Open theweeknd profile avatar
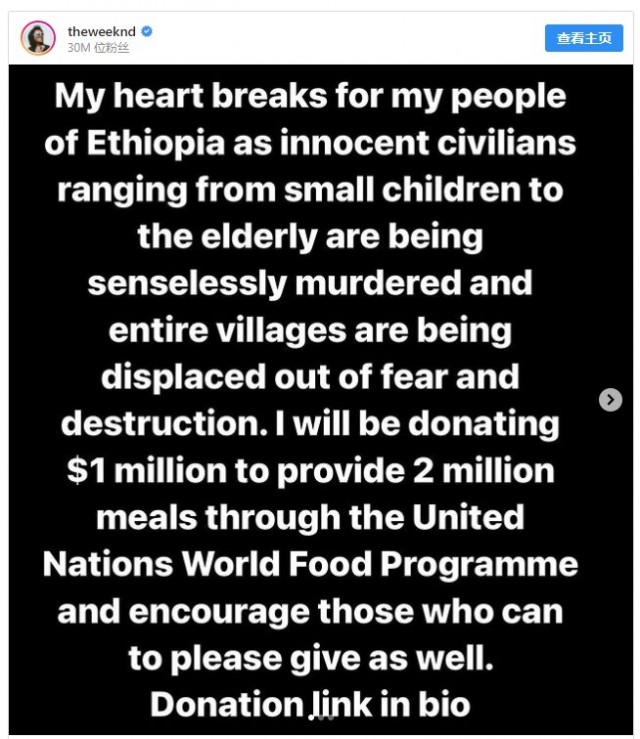Image resolution: width=640 pixels, height=739 pixels. click(x=38, y=38)
